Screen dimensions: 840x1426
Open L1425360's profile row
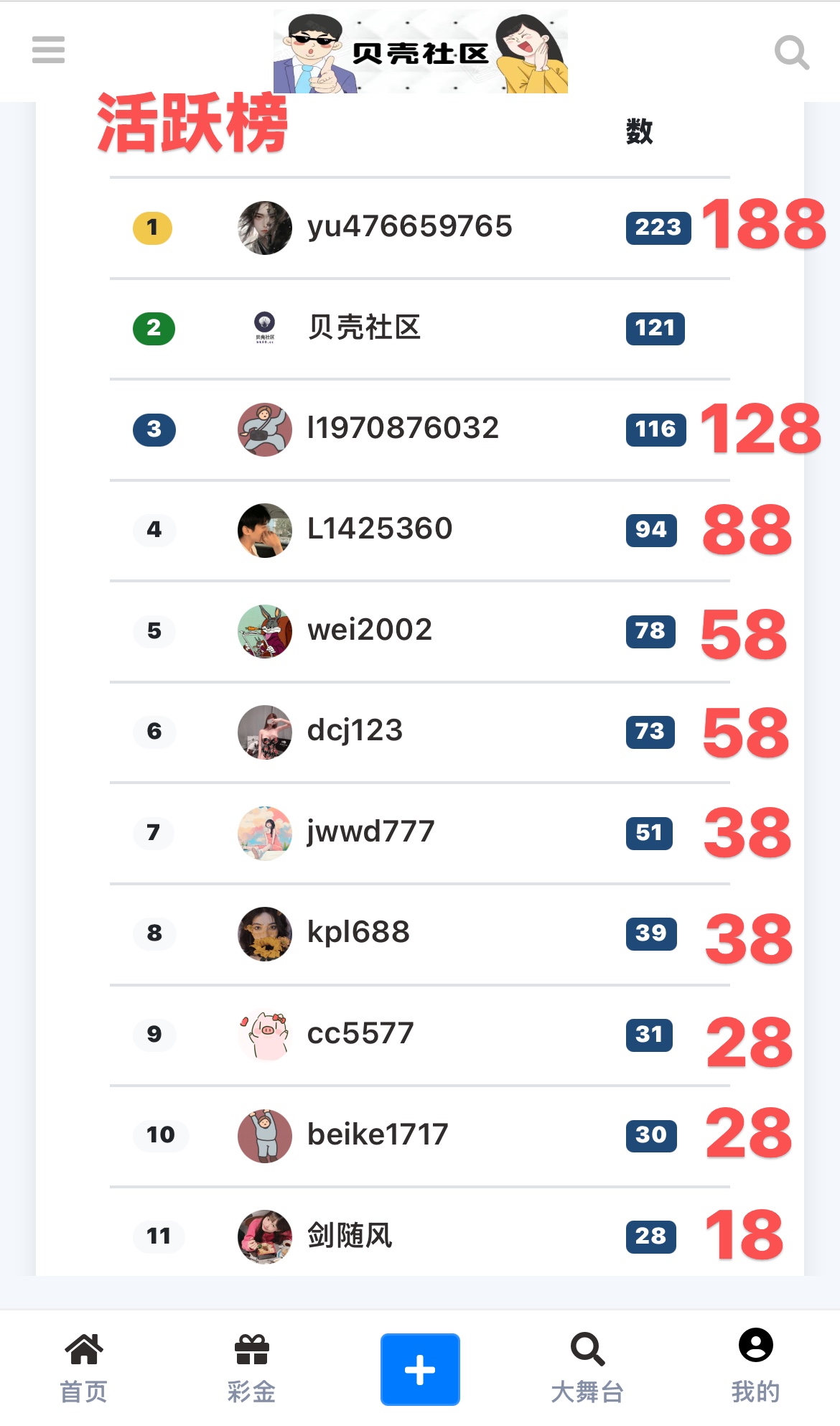click(379, 530)
